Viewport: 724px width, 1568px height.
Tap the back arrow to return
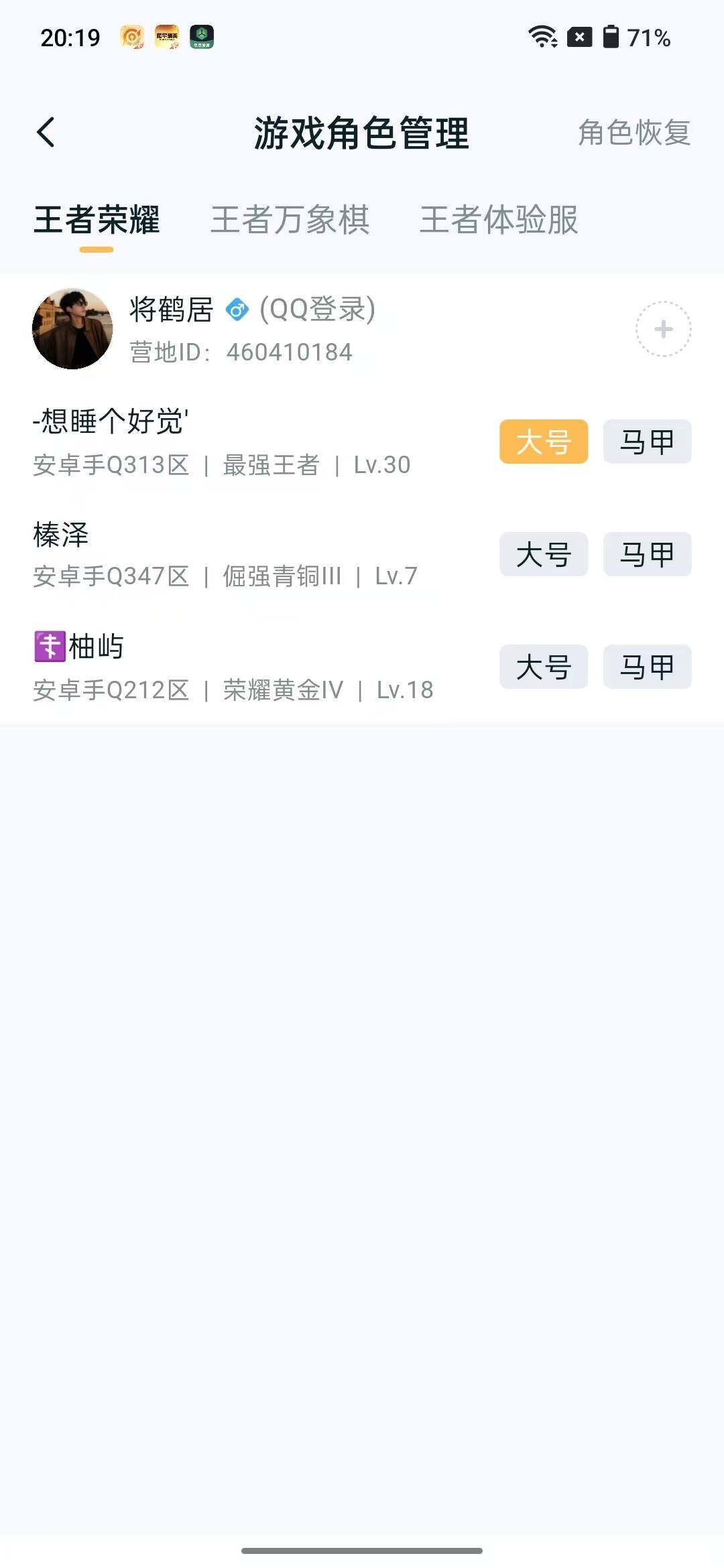46,131
